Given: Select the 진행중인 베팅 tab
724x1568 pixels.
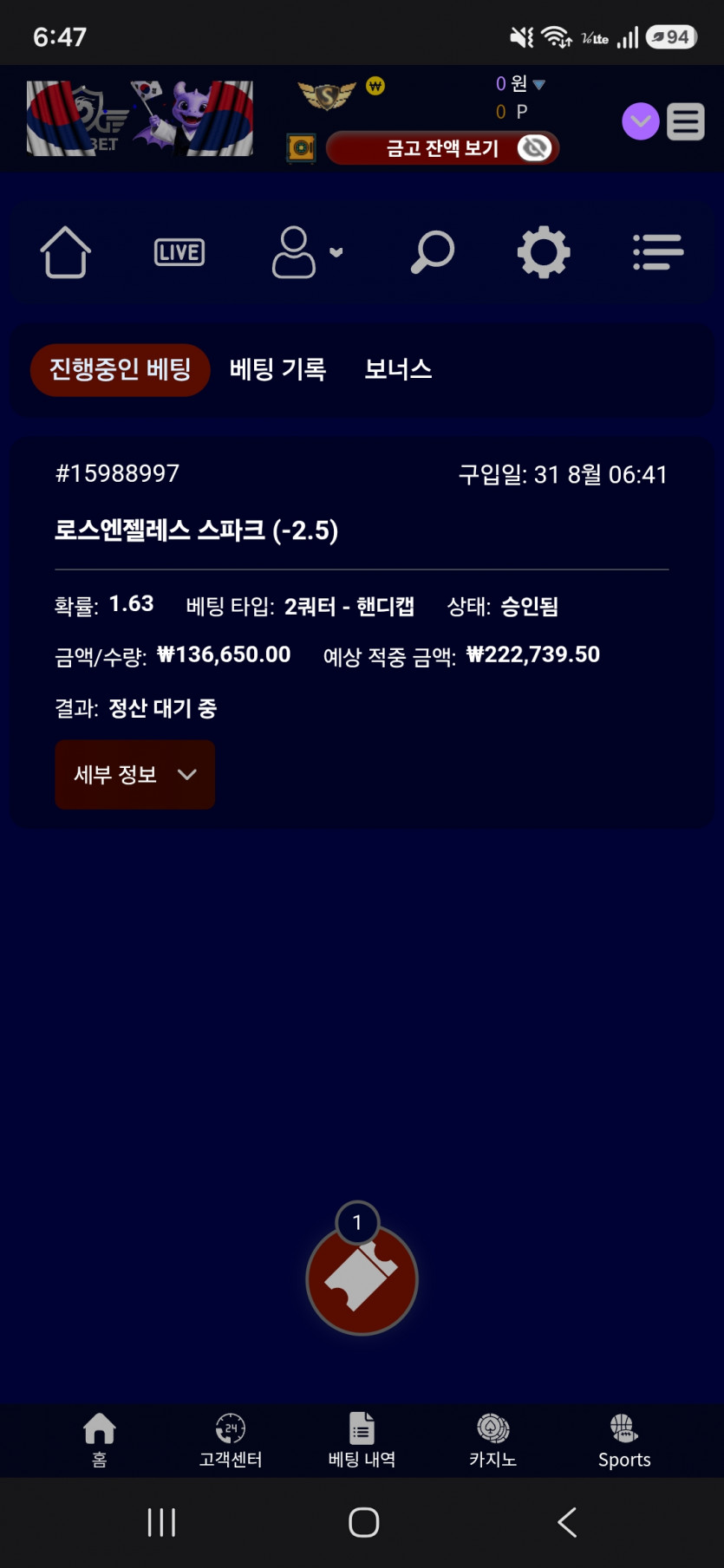Looking at the screenshot, I should tap(121, 370).
